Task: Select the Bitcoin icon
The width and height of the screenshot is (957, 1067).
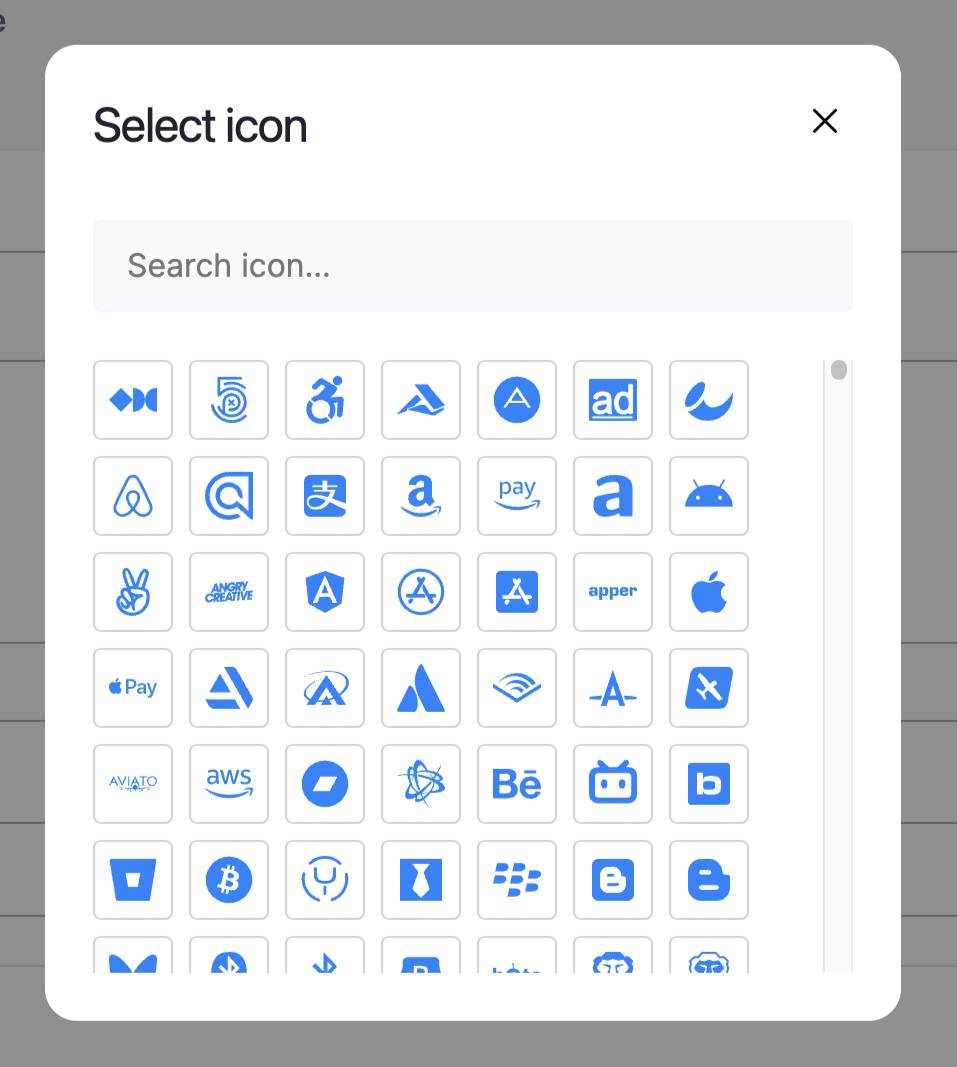Action: click(x=229, y=880)
